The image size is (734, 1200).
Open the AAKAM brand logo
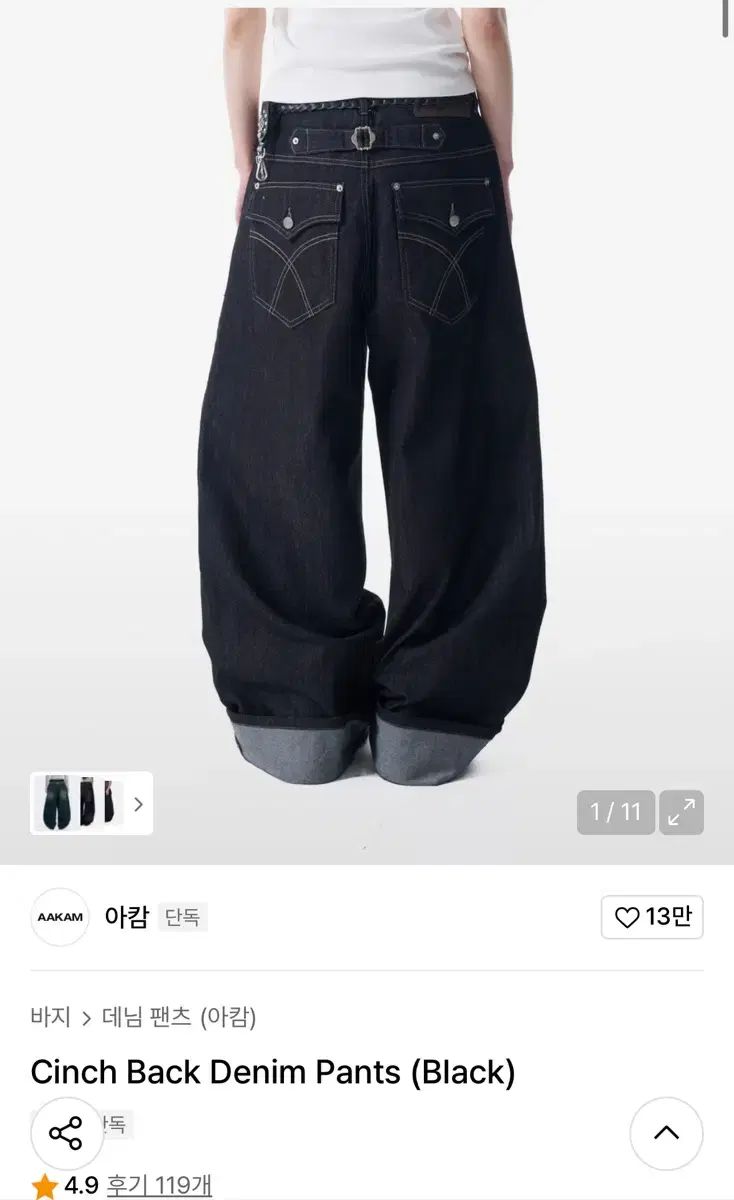(x=58, y=916)
